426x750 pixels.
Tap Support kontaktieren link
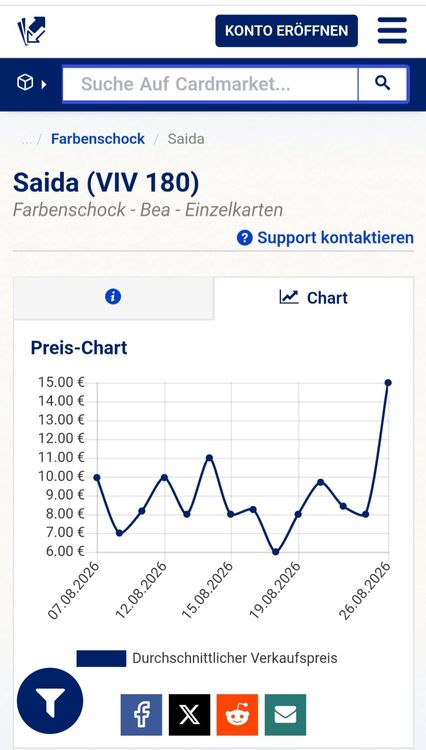point(325,237)
